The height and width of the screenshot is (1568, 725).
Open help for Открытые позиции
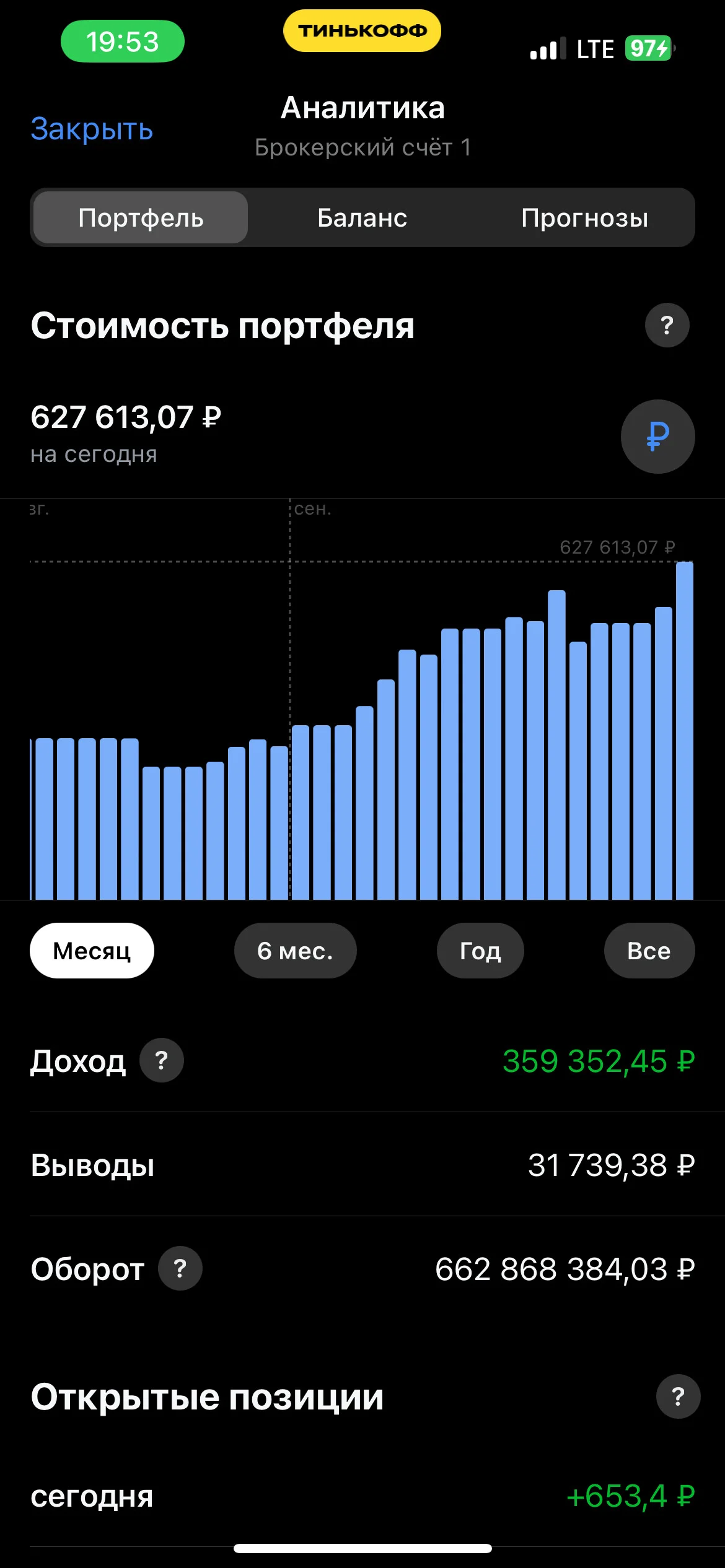pyautogui.click(x=678, y=1396)
